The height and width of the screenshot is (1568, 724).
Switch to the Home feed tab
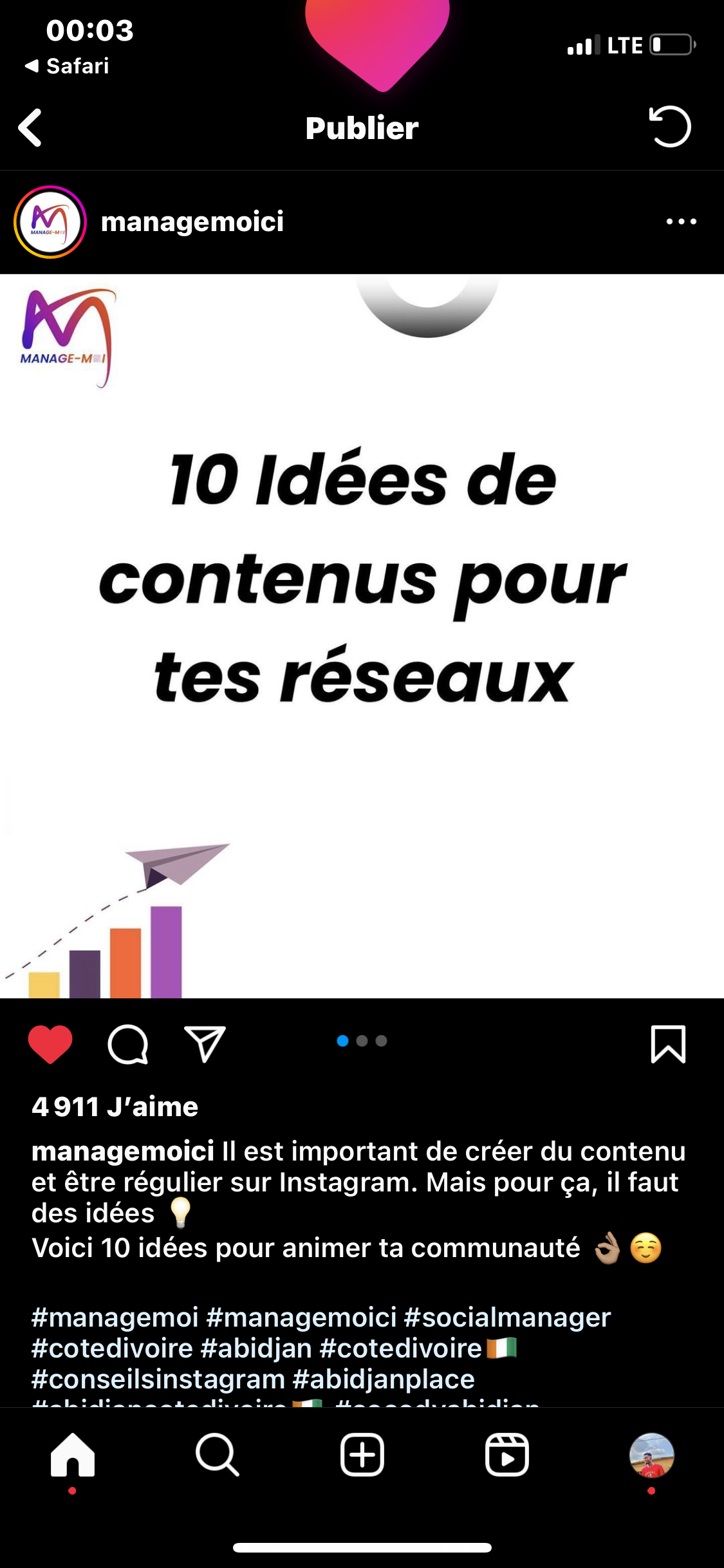72,1455
